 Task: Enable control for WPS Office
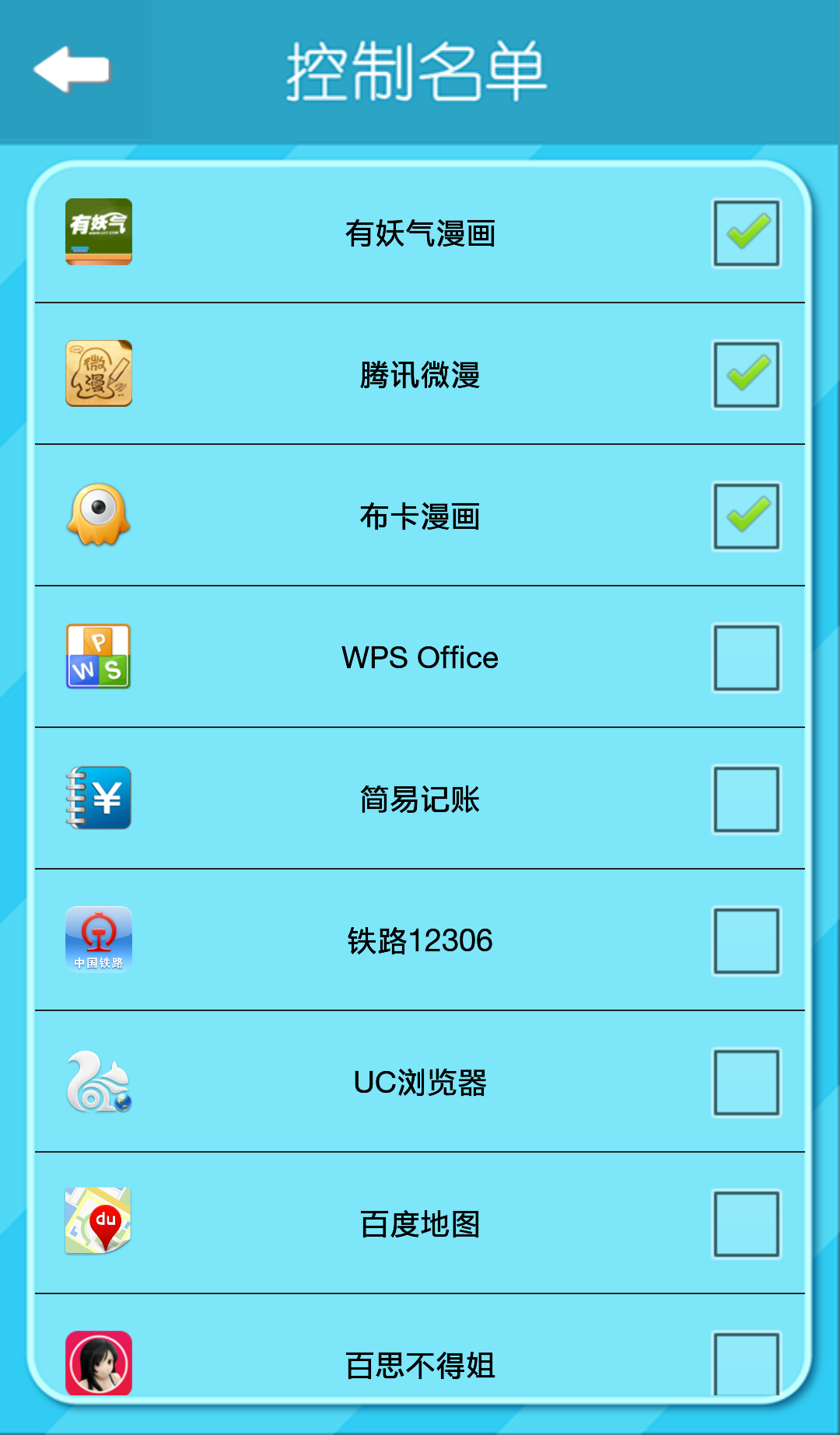pyautogui.click(x=746, y=657)
